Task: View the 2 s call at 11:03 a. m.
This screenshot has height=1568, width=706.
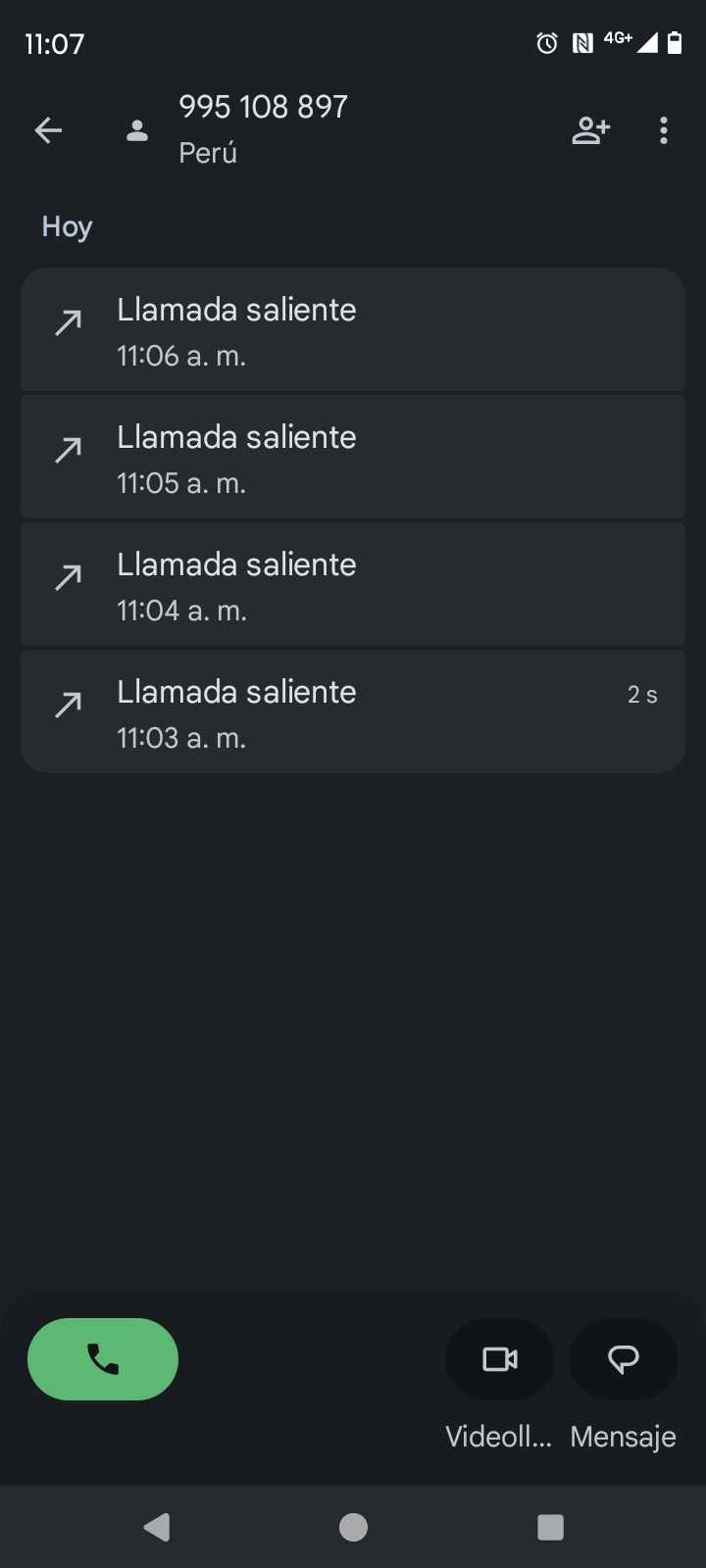Action: point(352,712)
